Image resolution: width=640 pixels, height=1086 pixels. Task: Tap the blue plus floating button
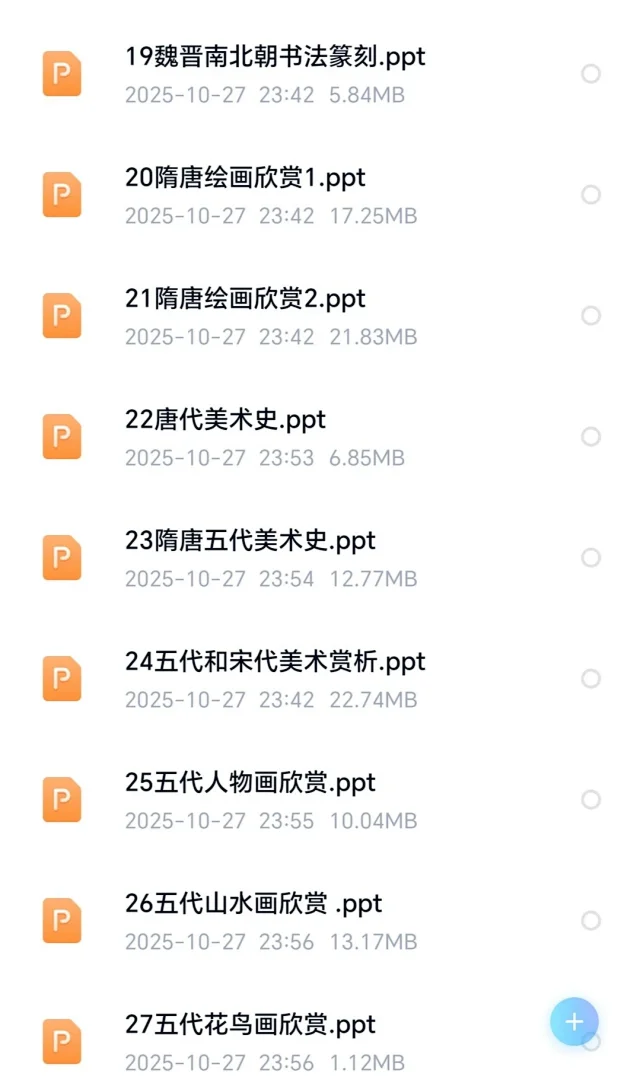[x=574, y=1021]
